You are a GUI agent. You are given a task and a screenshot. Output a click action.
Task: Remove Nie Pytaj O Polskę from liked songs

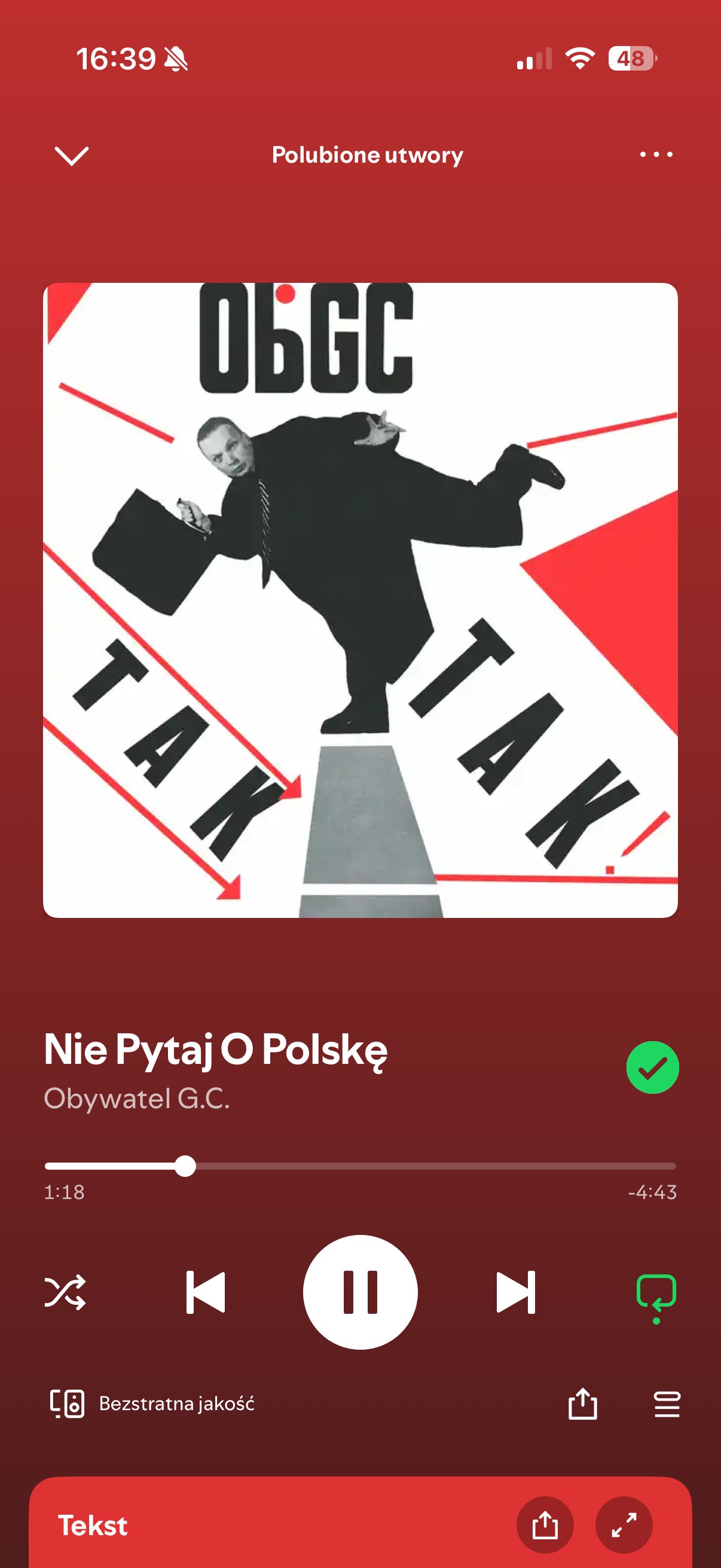click(x=652, y=1067)
